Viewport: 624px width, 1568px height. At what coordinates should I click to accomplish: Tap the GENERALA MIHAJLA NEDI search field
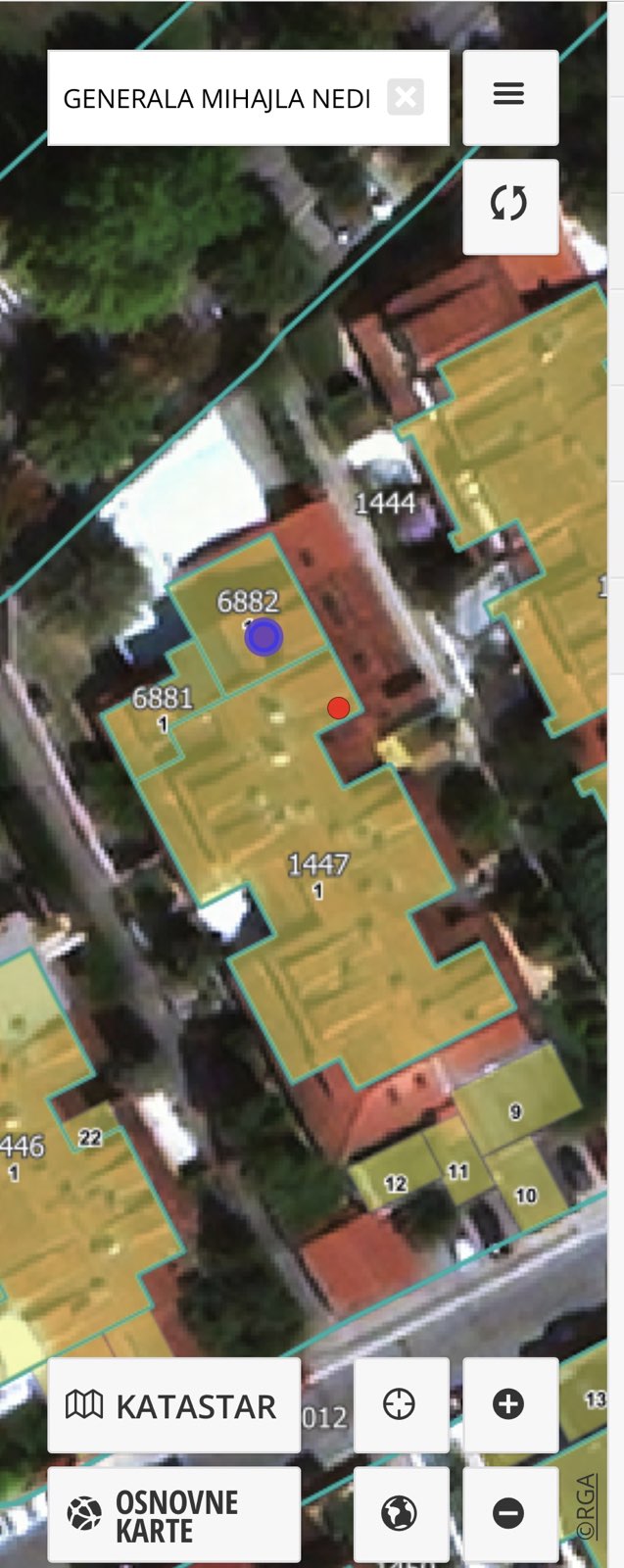coord(217,99)
